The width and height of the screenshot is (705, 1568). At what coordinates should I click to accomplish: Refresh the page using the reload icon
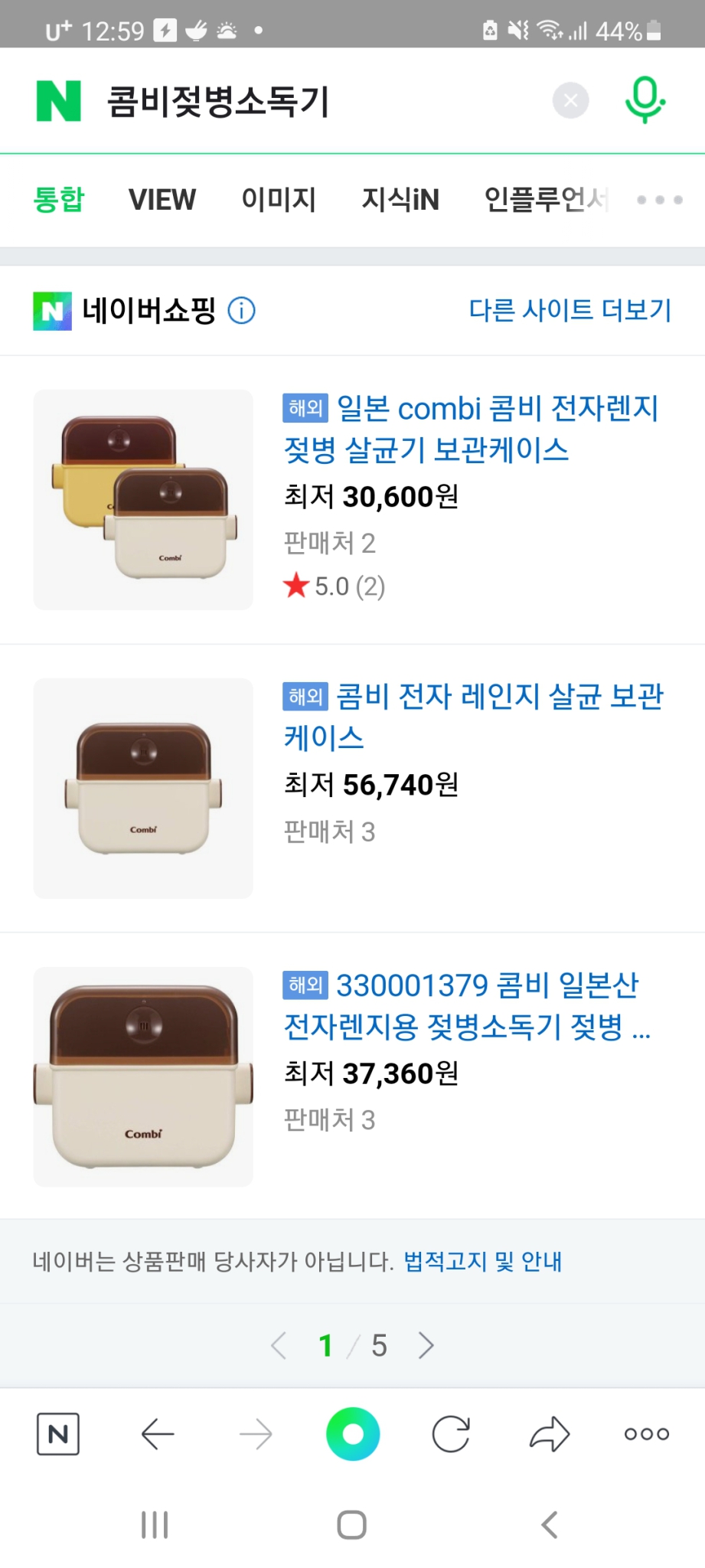tap(449, 1434)
